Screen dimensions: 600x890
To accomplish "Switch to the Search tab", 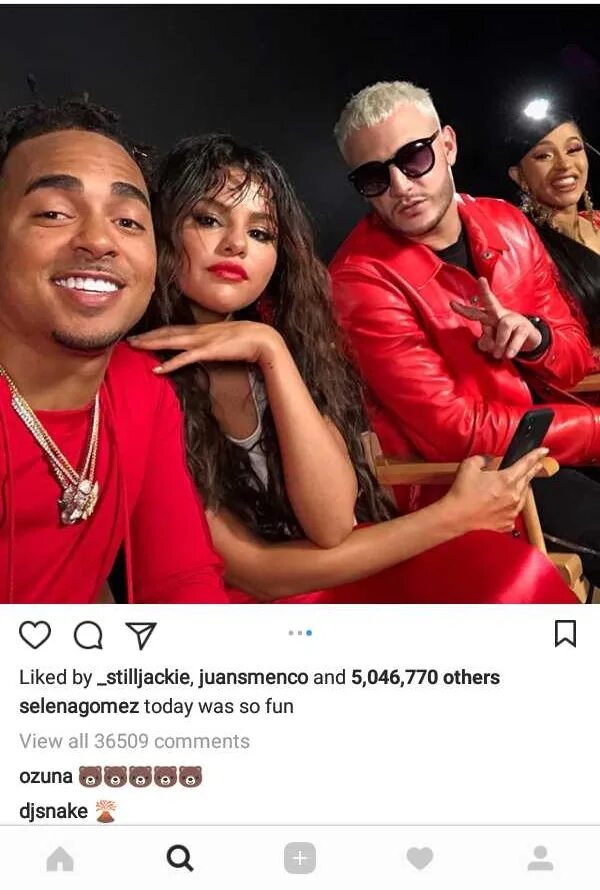I will click(179, 858).
